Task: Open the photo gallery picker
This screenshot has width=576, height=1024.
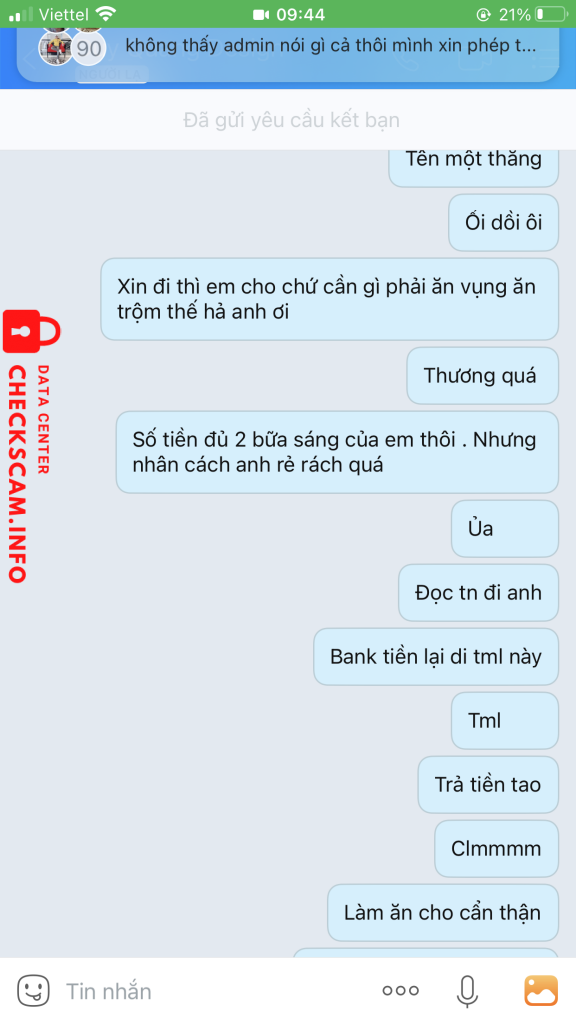Action: (x=541, y=991)
